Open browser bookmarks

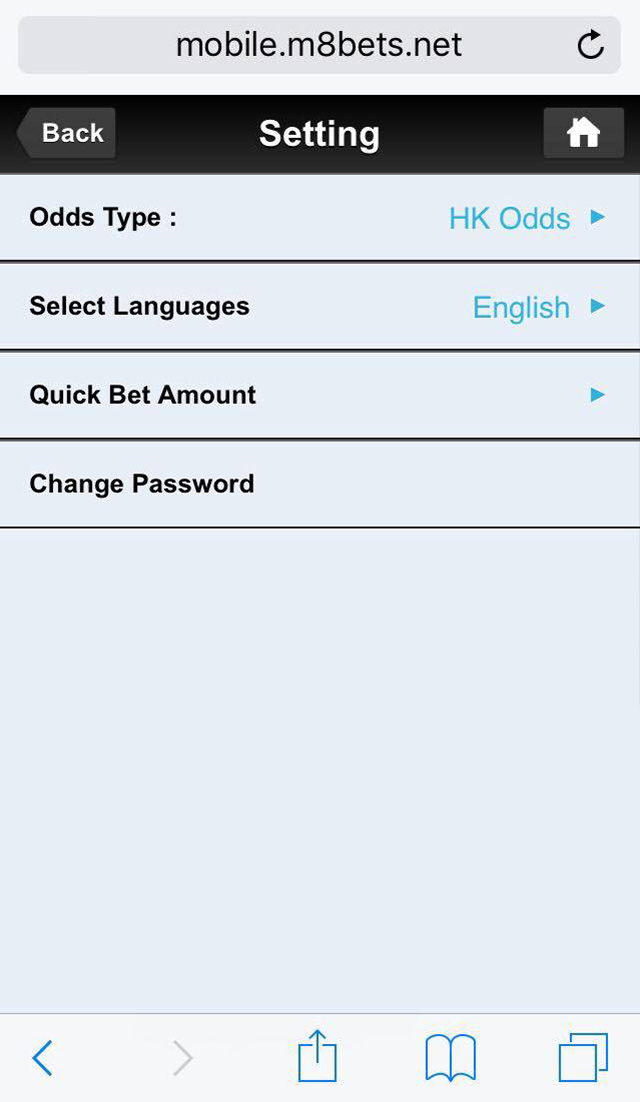(x=451, y=1058)
